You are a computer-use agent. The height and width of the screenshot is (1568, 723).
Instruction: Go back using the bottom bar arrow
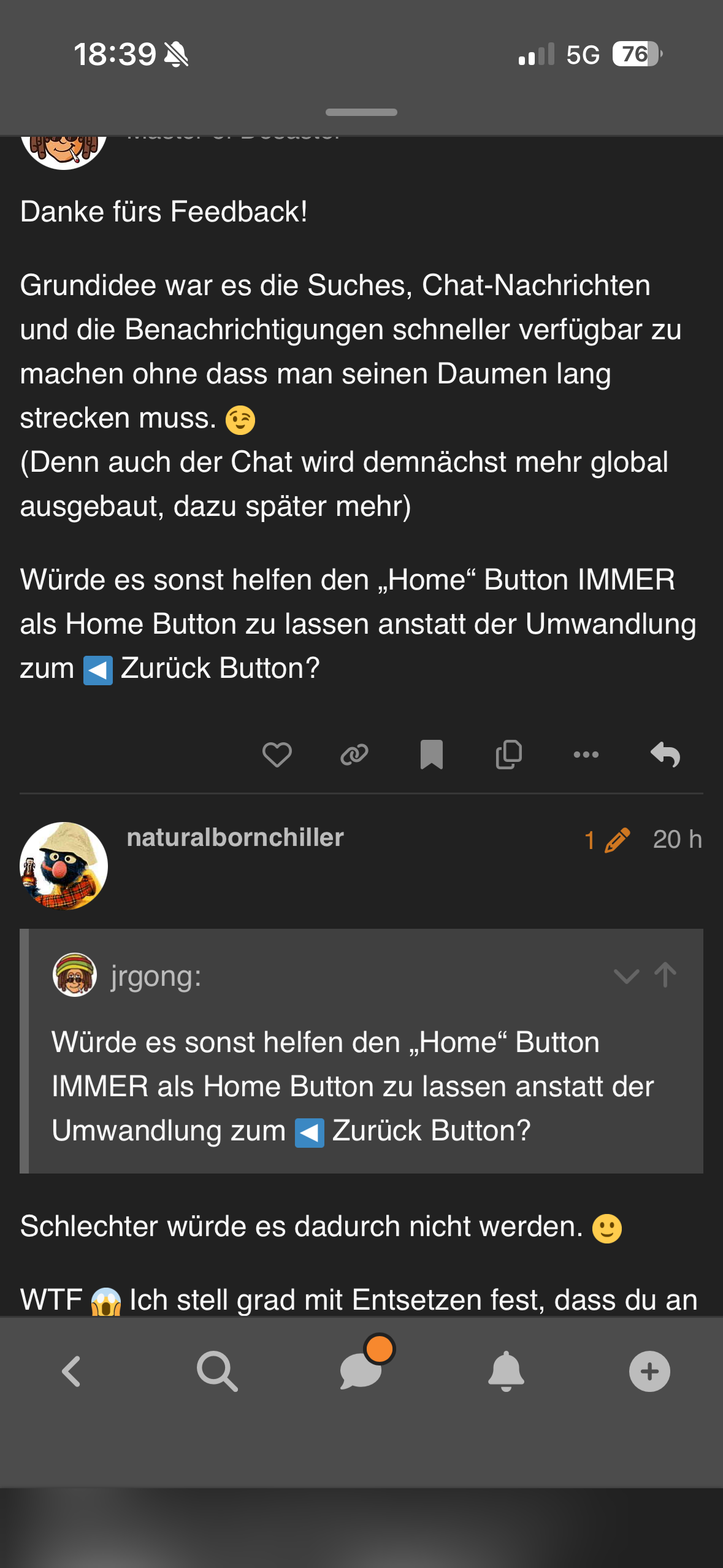[x=72, y=1372]
